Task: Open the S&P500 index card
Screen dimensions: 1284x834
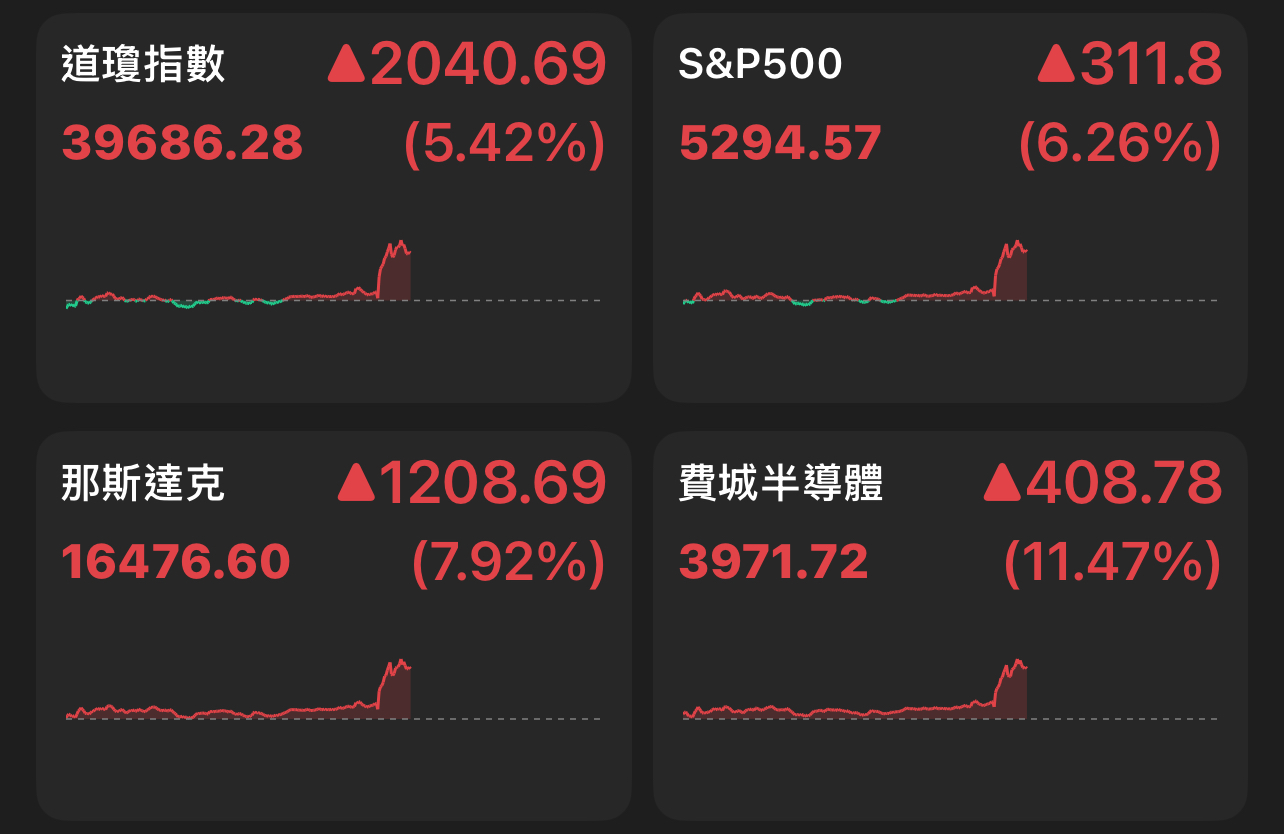Action: point(950,208)
